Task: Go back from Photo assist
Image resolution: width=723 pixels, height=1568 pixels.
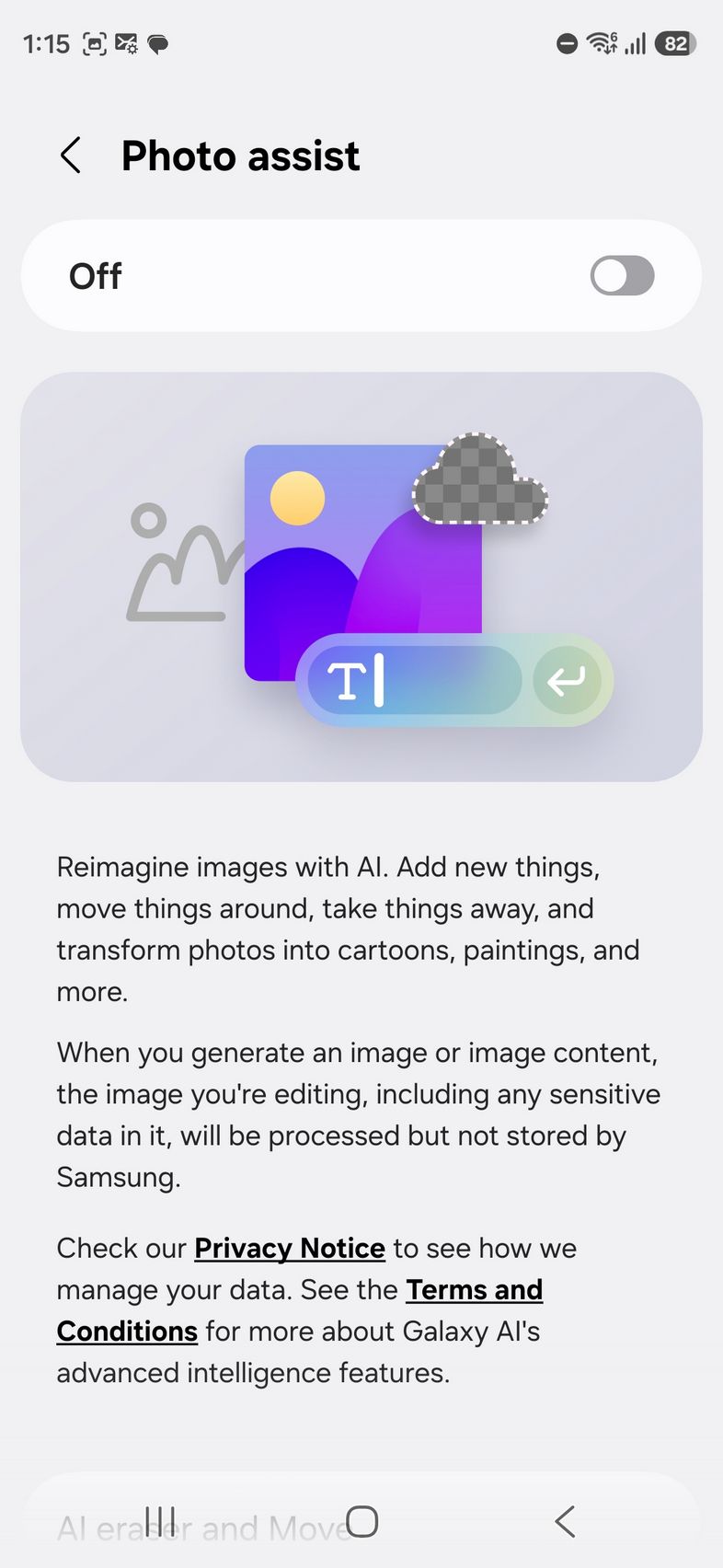Action: [71, 156]
